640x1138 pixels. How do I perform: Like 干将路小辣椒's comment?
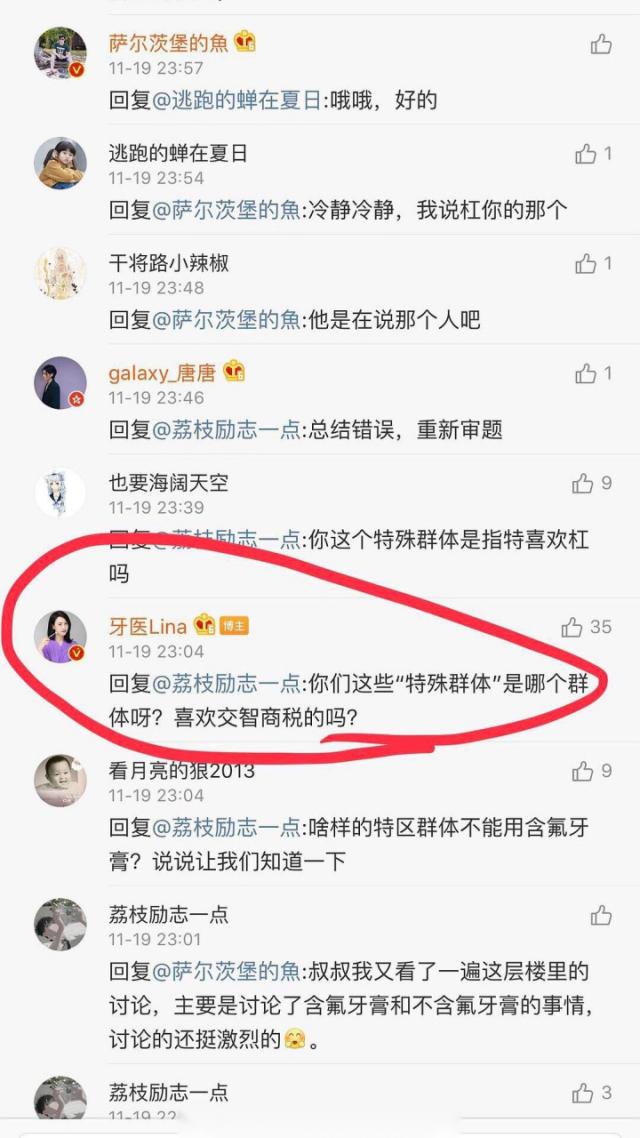(x=586, y=264)
